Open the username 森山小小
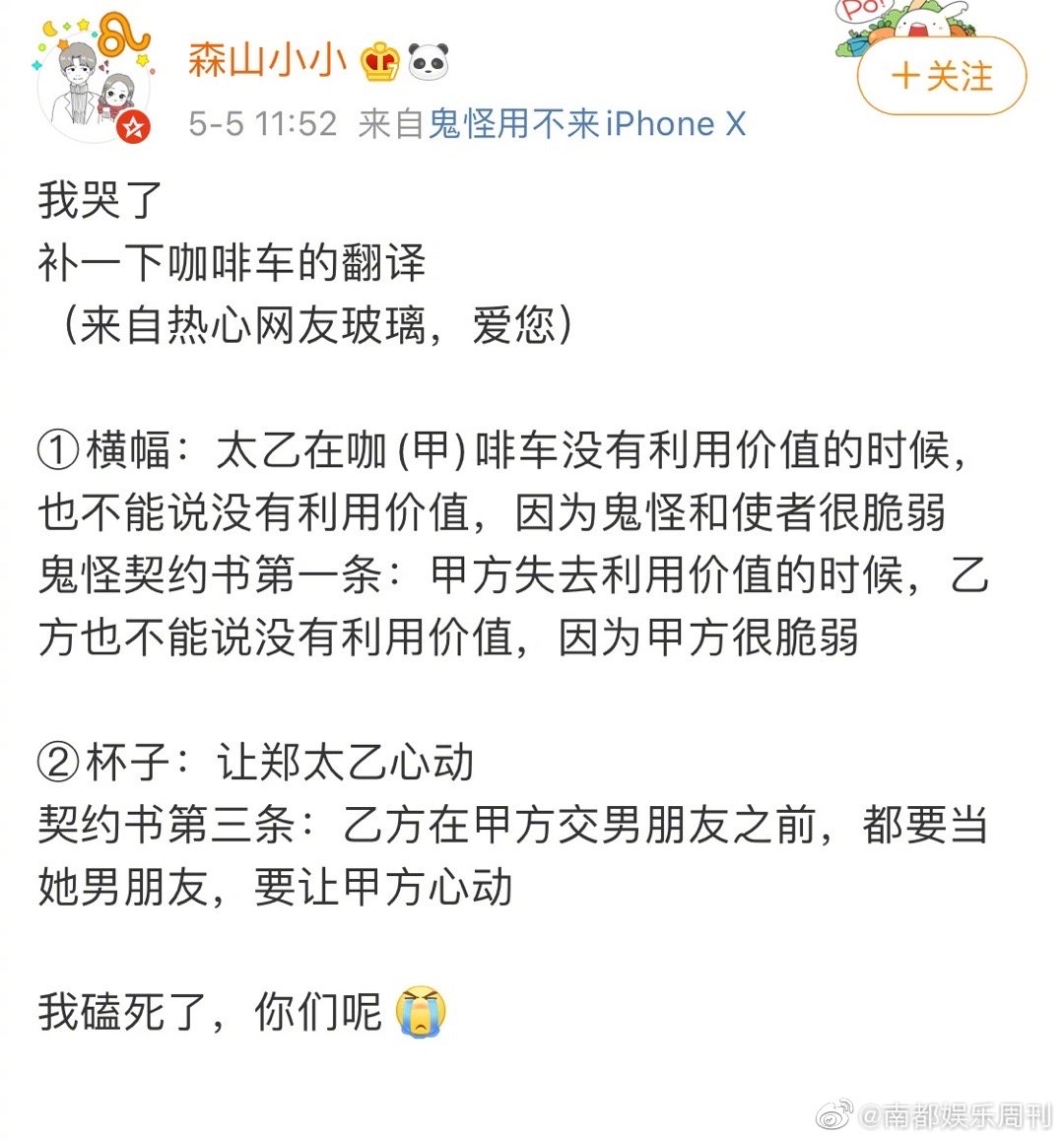The height and width of the screenshot is (1141, 1064). click(x=268, y=61)
